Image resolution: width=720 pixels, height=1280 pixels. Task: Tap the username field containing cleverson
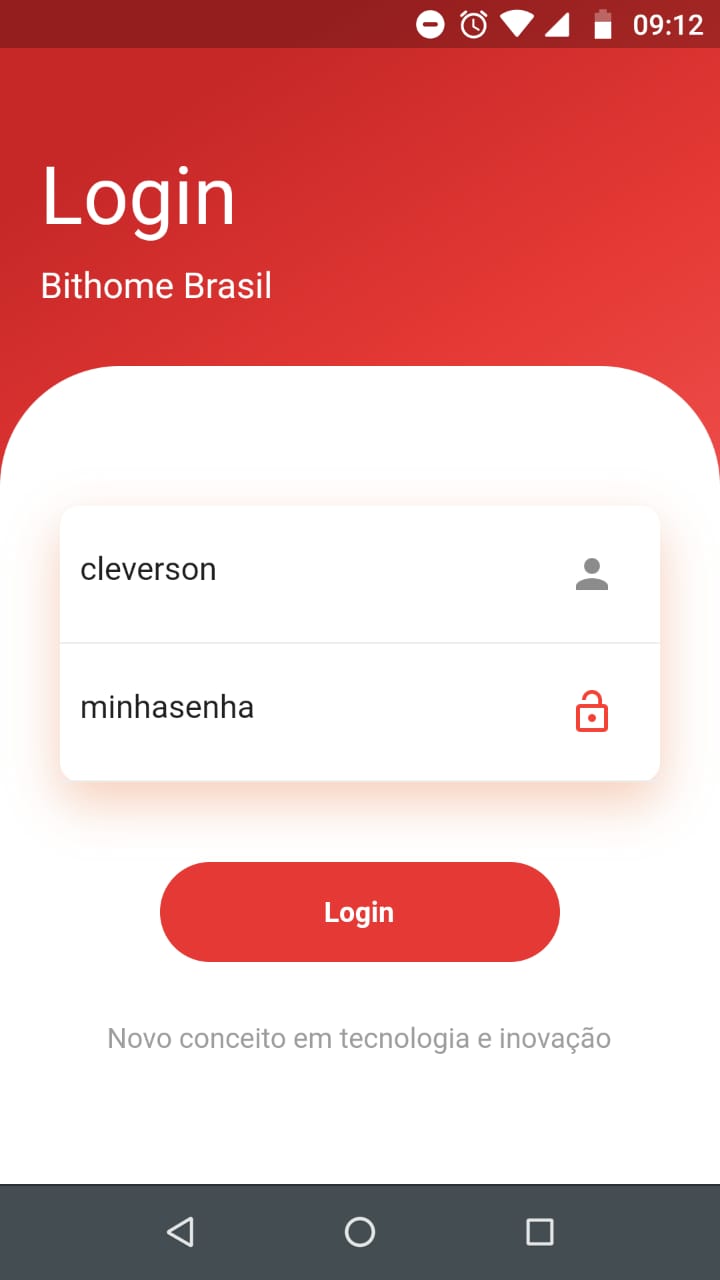point(359,573)
